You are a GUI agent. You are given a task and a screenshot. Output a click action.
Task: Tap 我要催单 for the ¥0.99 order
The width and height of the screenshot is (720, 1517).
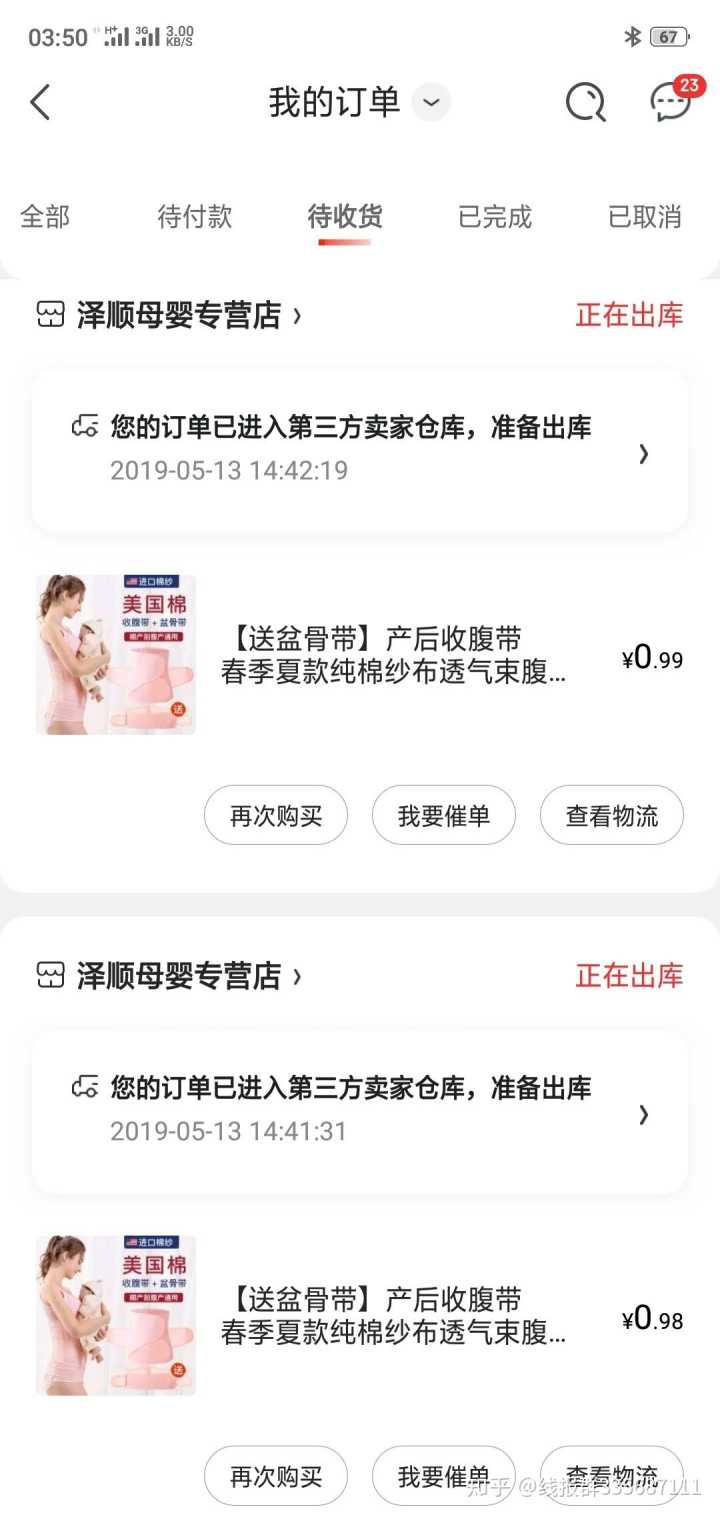tap(444, 816)
